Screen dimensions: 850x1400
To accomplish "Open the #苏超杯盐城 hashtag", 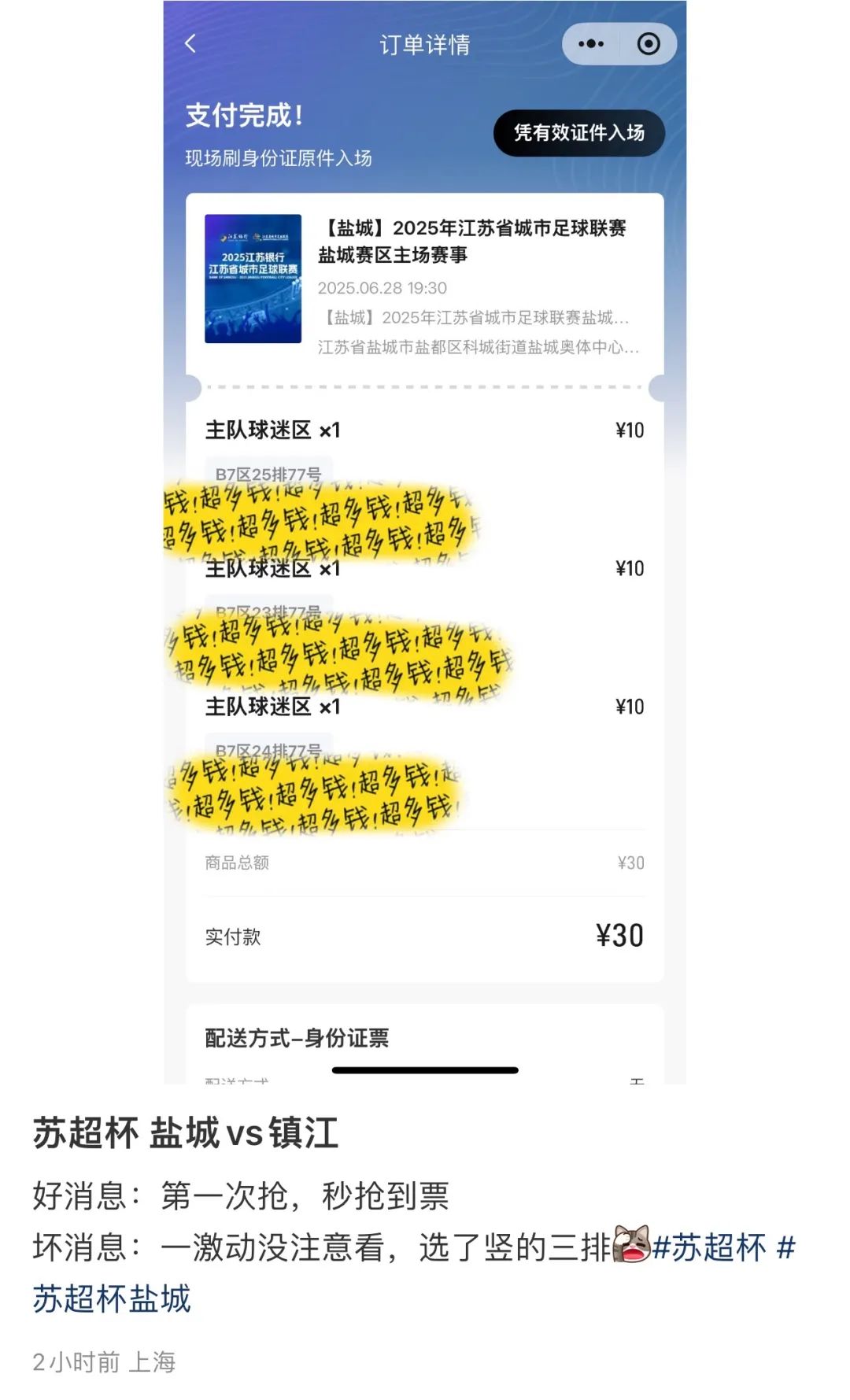I will click(x=112, y=1298).
